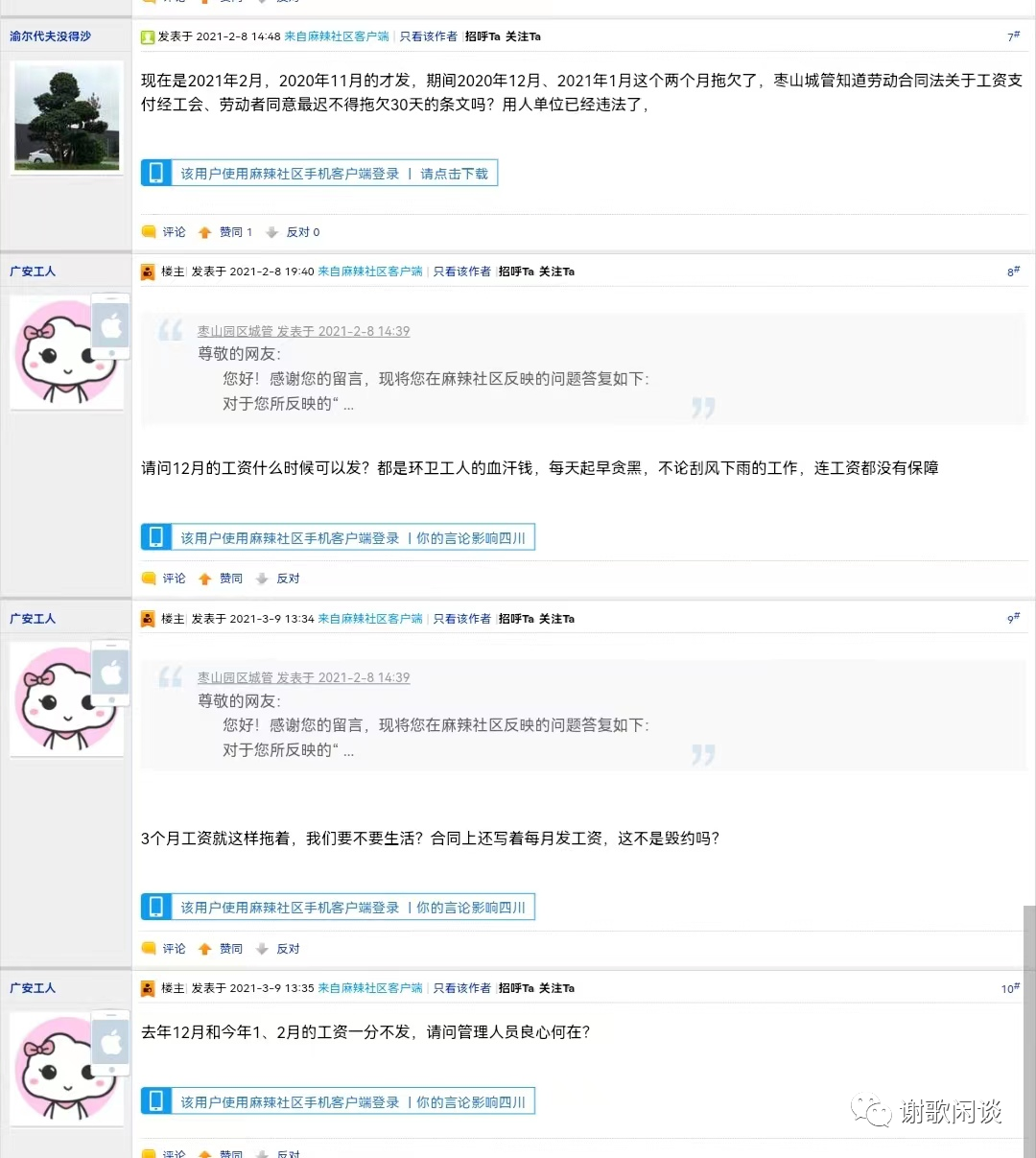Tap 反对 0 on the 7# post
The image size is (1036, 1158).
[x=294, y=232]
